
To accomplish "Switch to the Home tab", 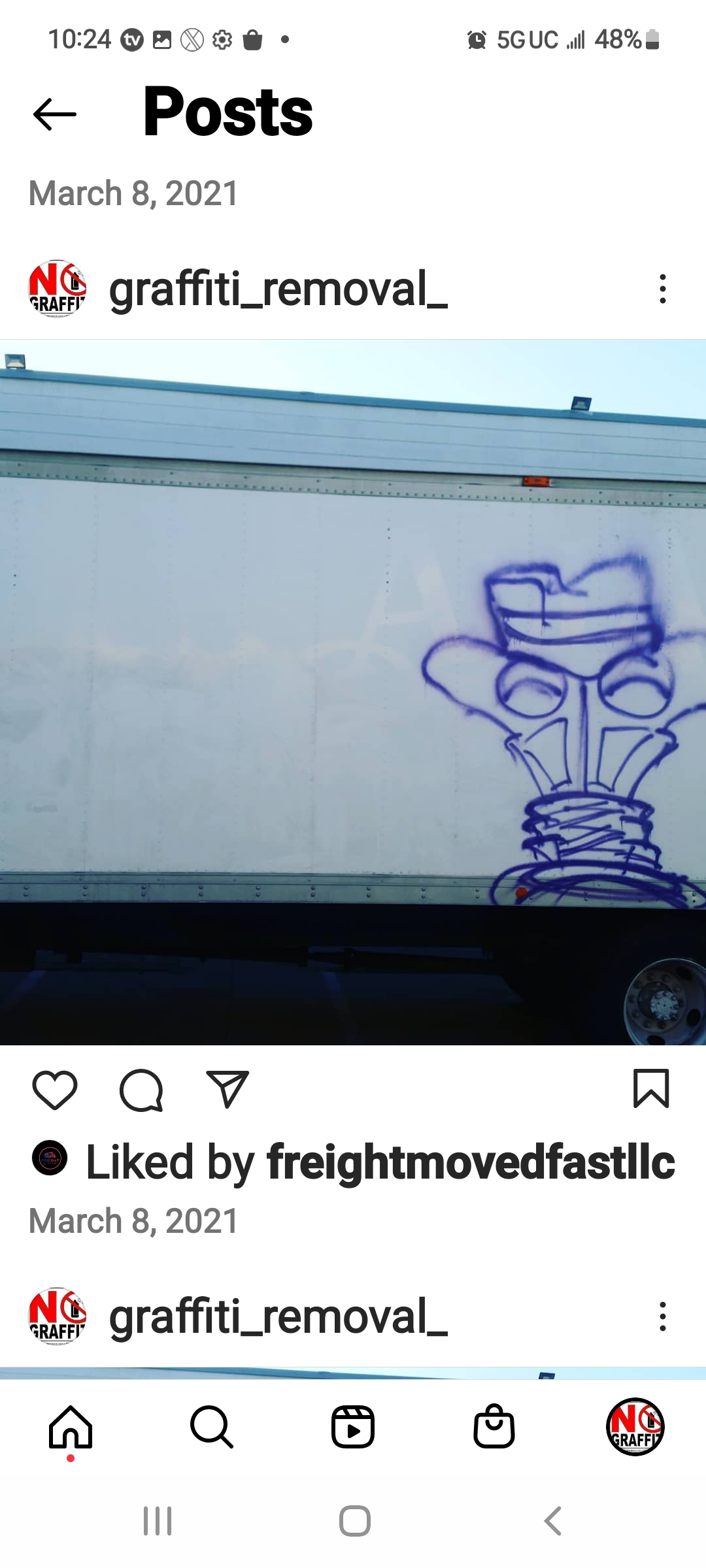I will coord(71,1427).
